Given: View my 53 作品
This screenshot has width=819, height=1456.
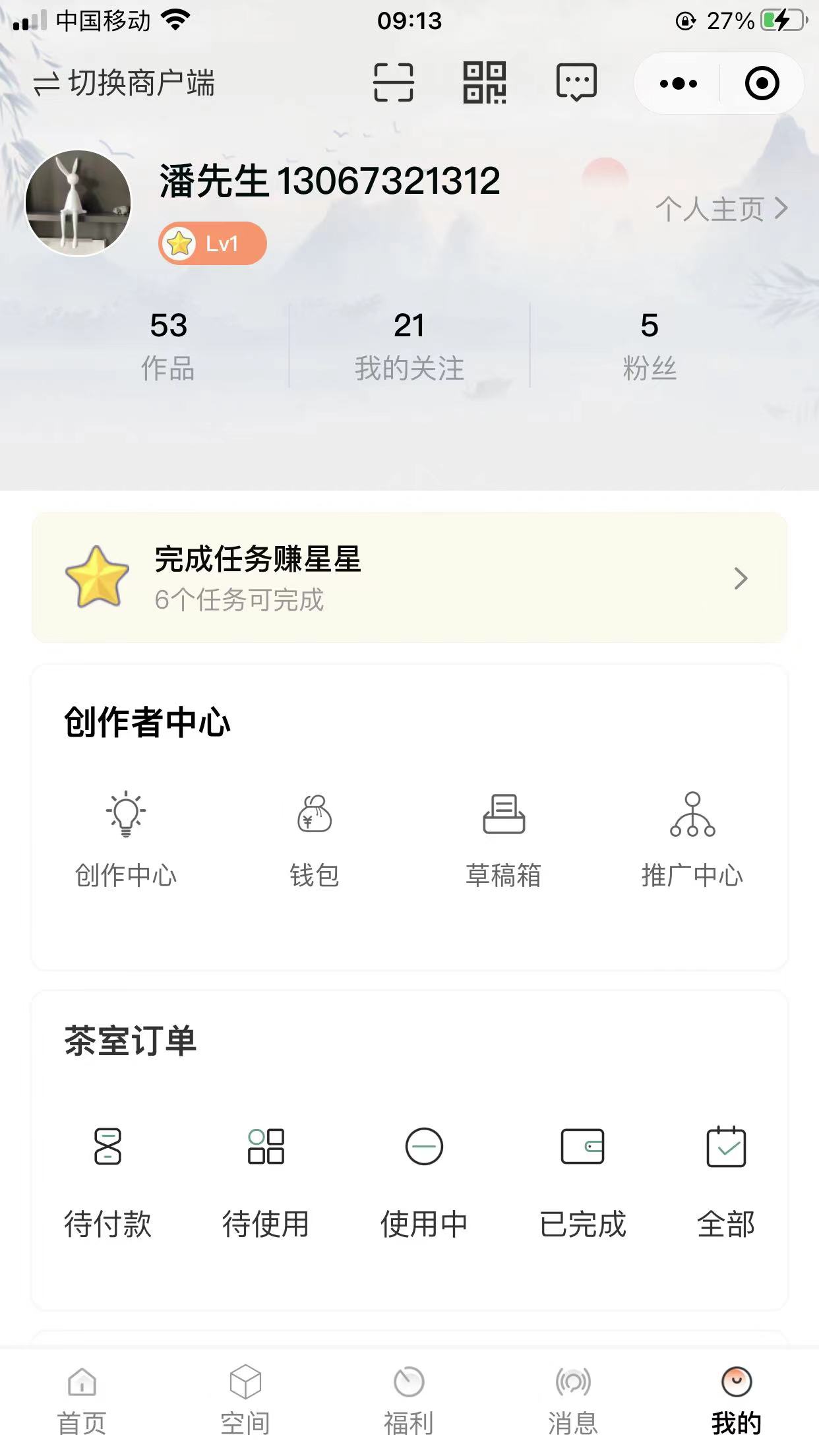Looking at the screenshot, I should pyautogui.click(x=168, y=346).
